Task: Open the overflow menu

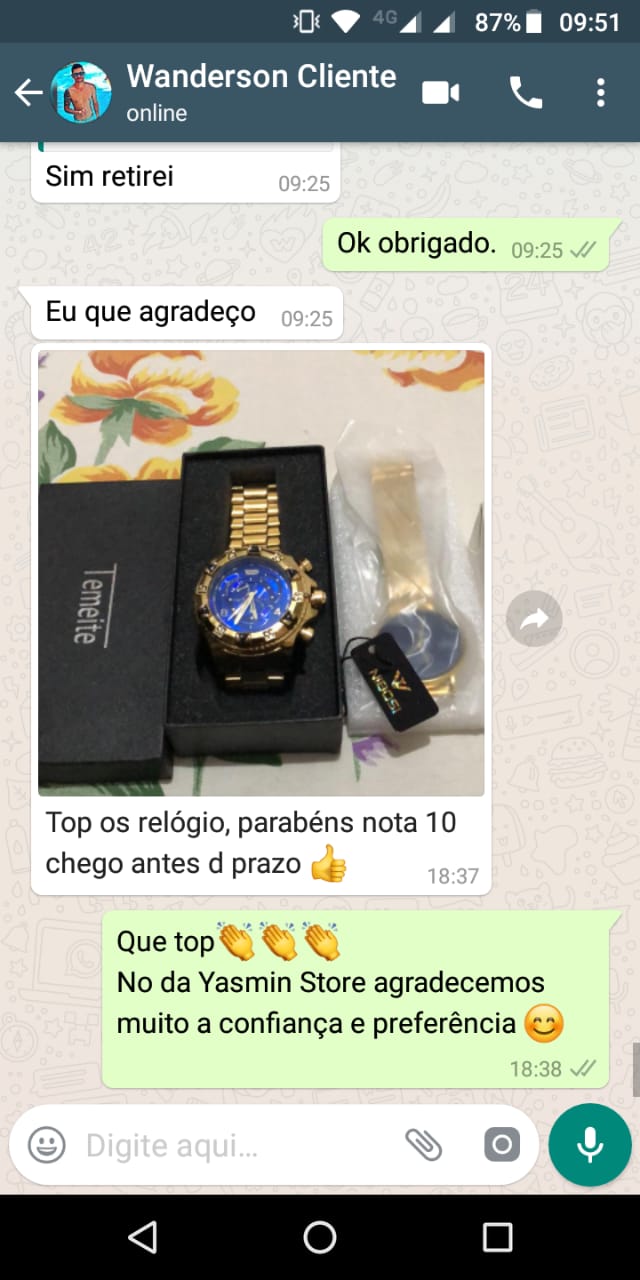Action: 600,93
